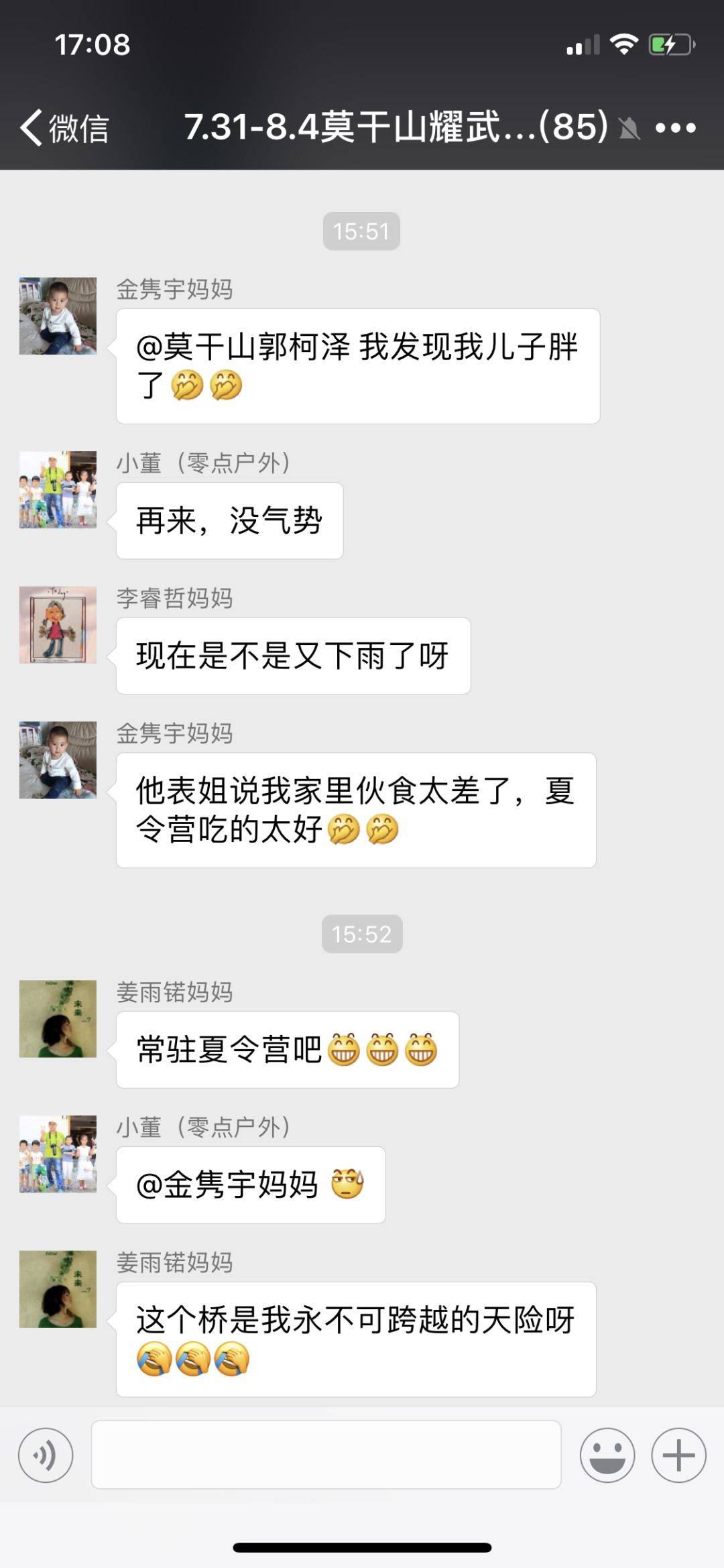Viewport: 724px width, 1568px height.
Task: Open 金隽宇妈妈's avatar beside 他表姐说 message
Action: point(58,760)
